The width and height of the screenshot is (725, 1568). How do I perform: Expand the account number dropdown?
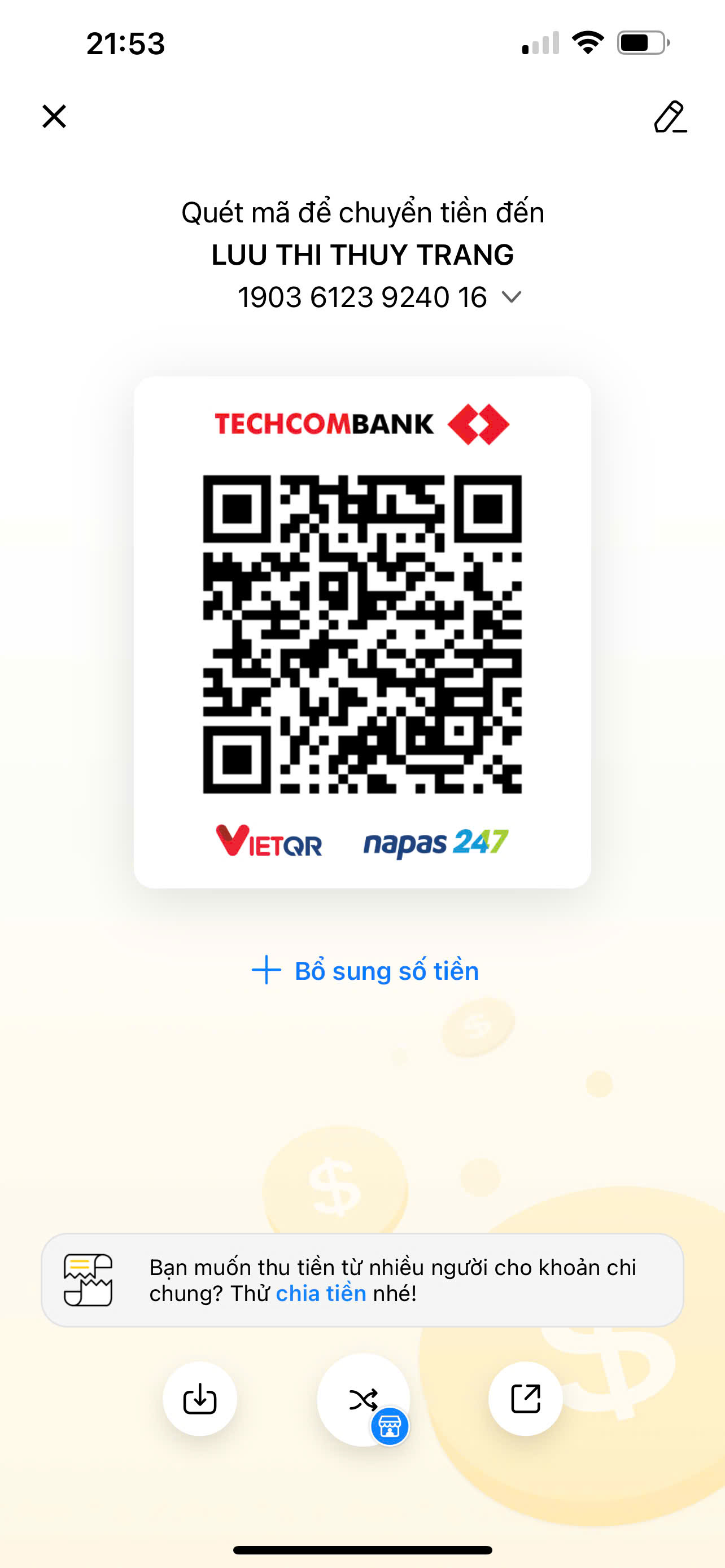tap(511, 297)
